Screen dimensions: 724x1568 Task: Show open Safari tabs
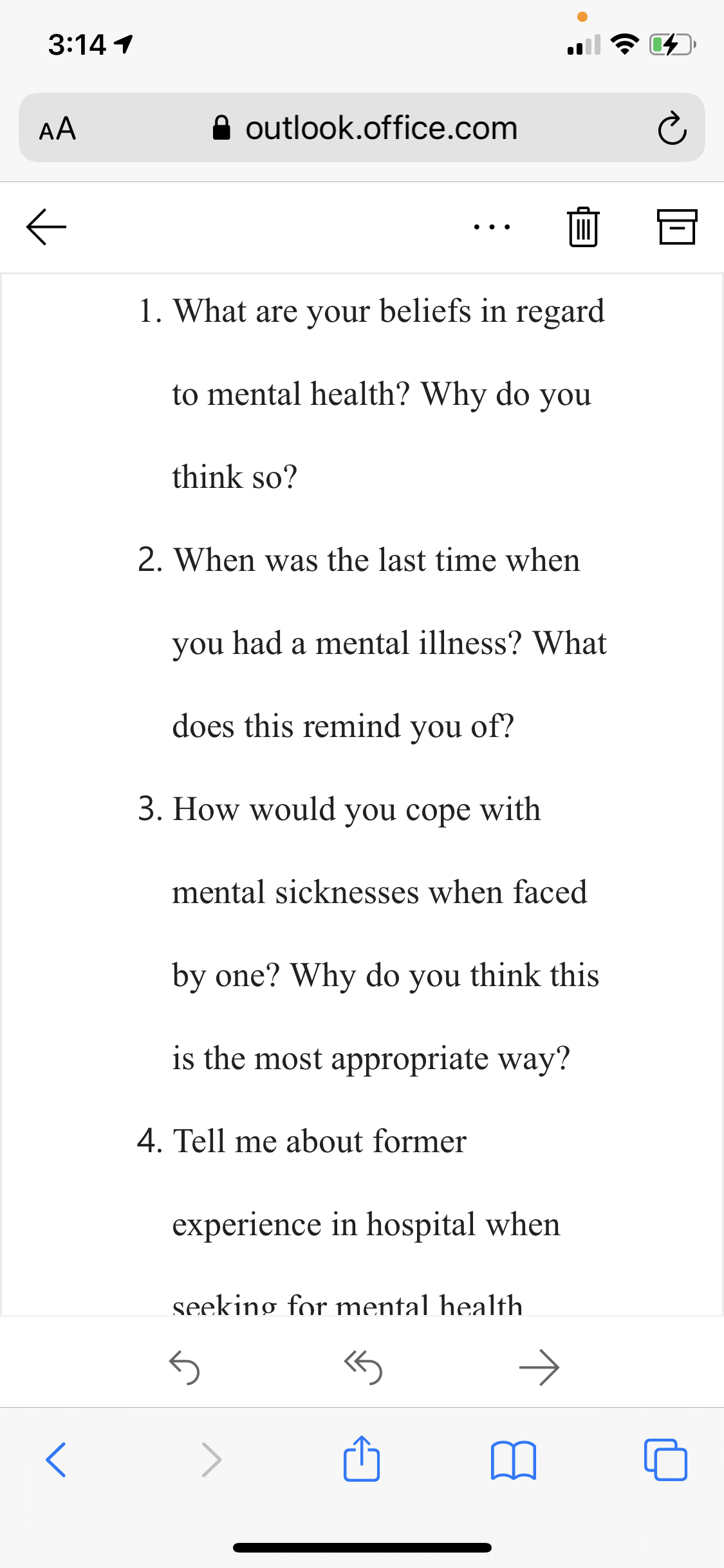click(x=665, y=1459)
